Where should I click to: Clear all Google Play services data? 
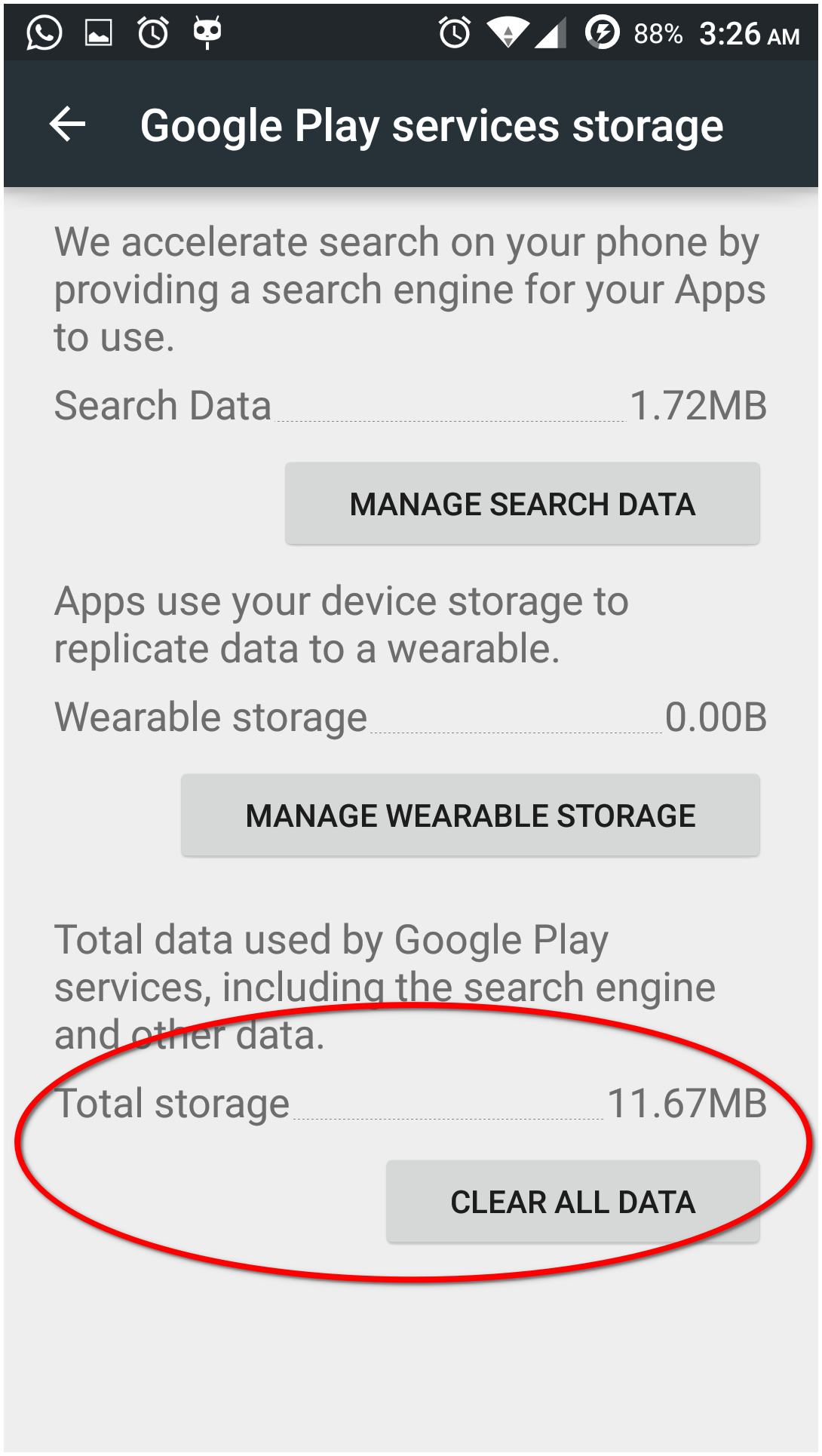pos(572,1201)
